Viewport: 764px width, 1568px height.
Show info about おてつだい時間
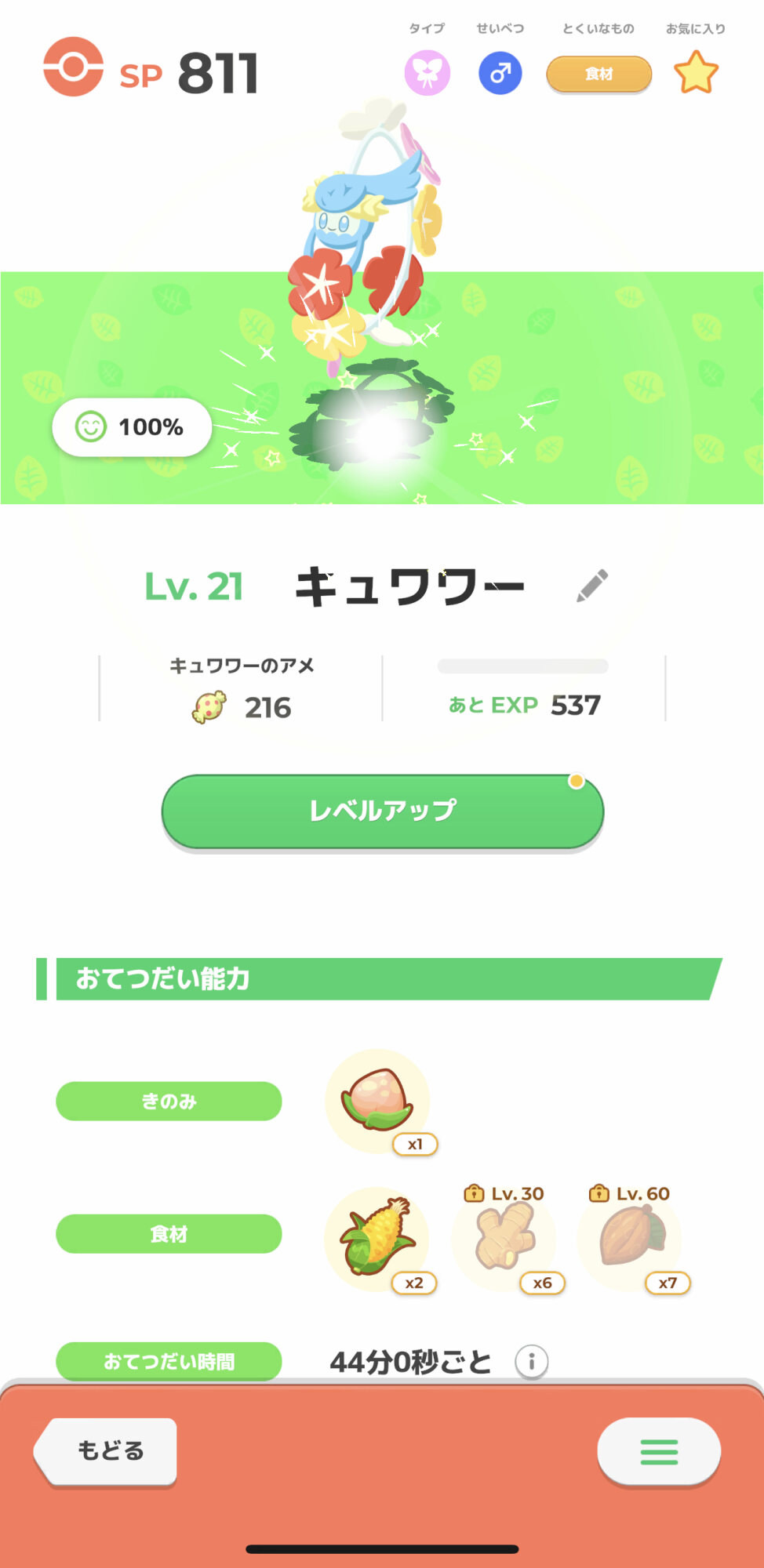tap(531, 1361)
